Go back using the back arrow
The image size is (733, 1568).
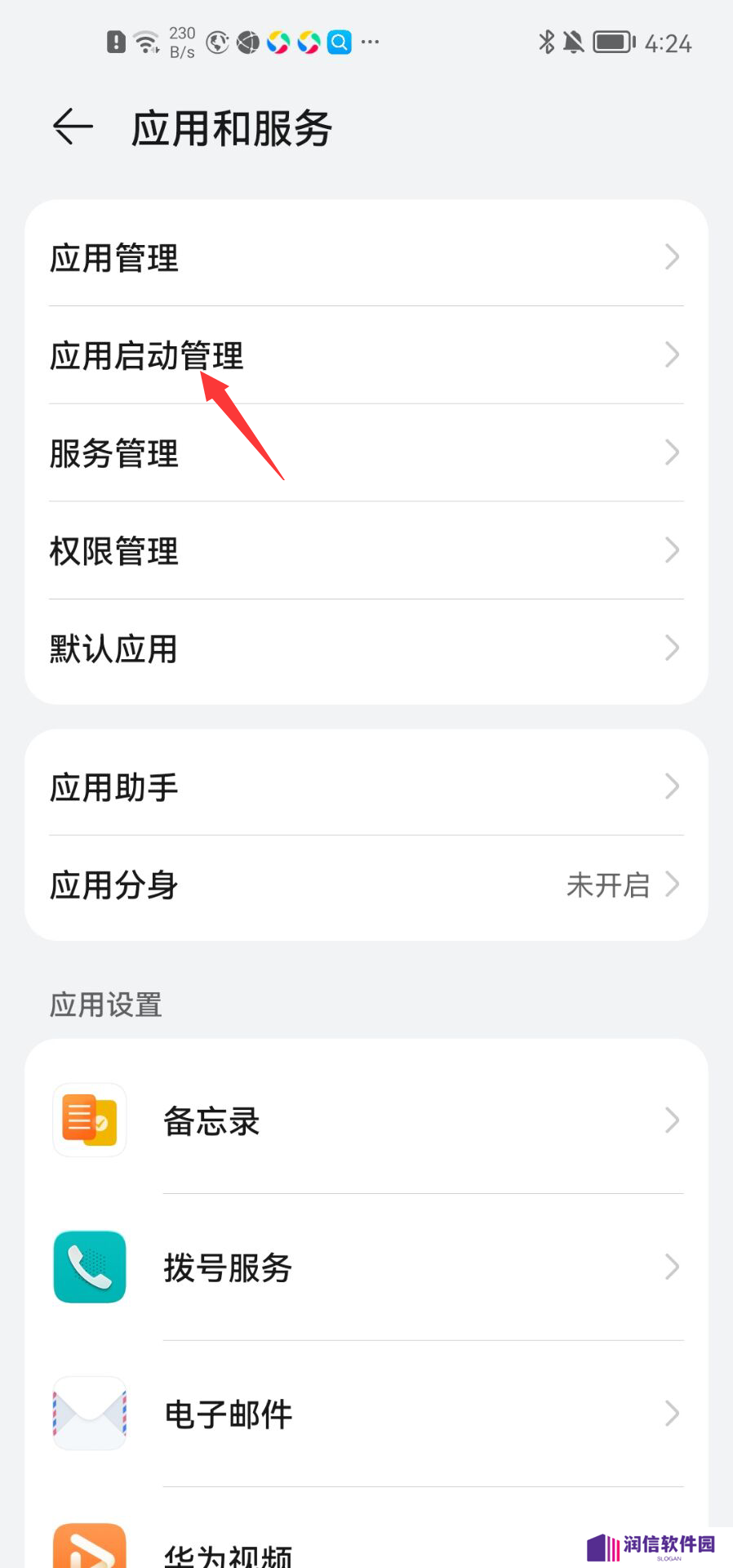click(73, 127)
